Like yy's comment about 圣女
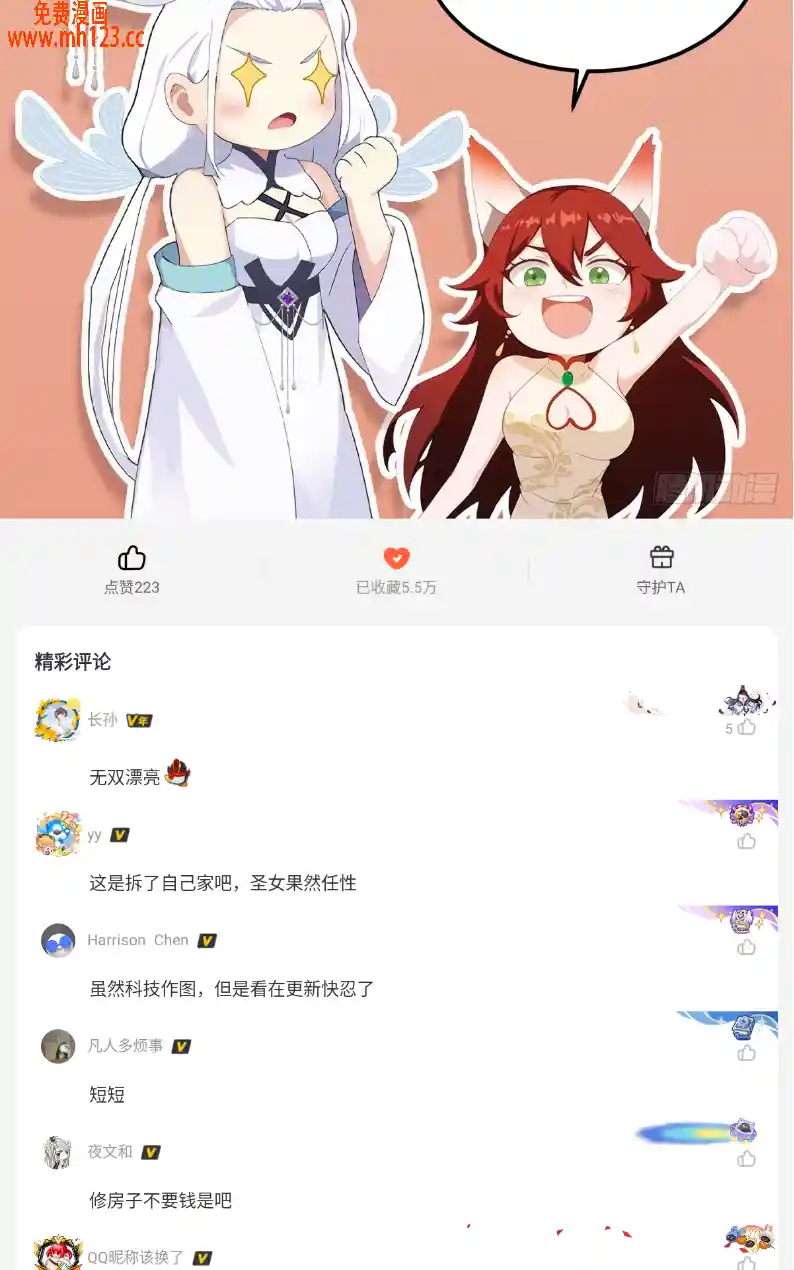The height and width of the screenshot is (1270, 794). (x=746, y=842)
